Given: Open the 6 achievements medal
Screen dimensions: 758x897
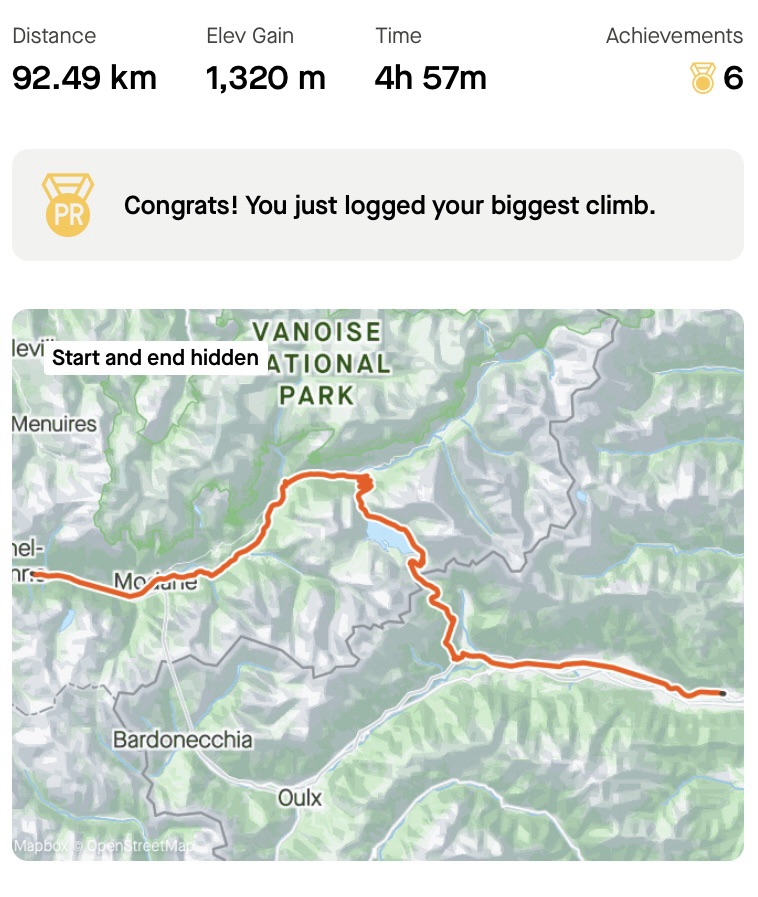Looking at the screenshot, I should point(716,78).
